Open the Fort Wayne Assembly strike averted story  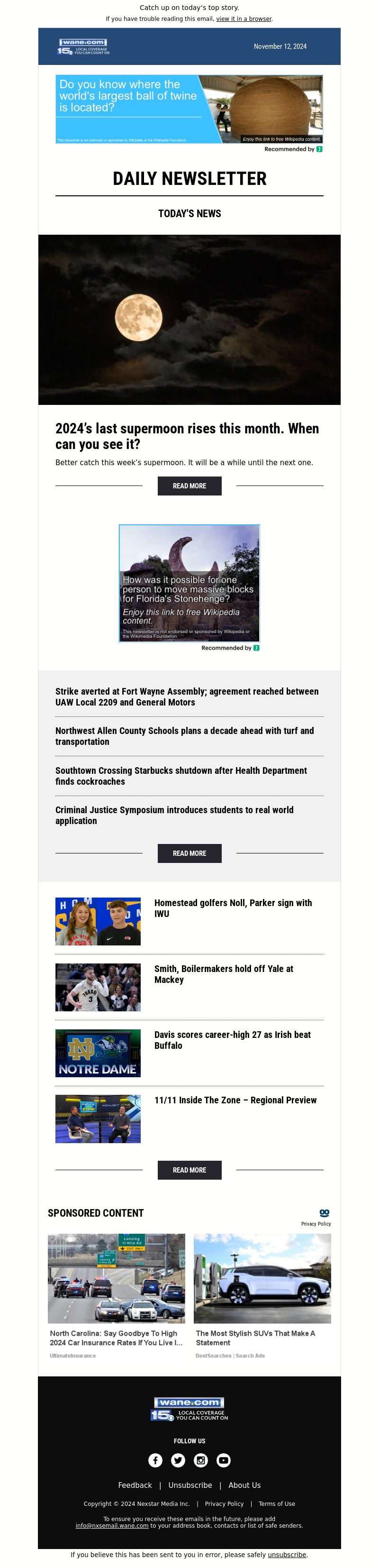tap(187, 697)
